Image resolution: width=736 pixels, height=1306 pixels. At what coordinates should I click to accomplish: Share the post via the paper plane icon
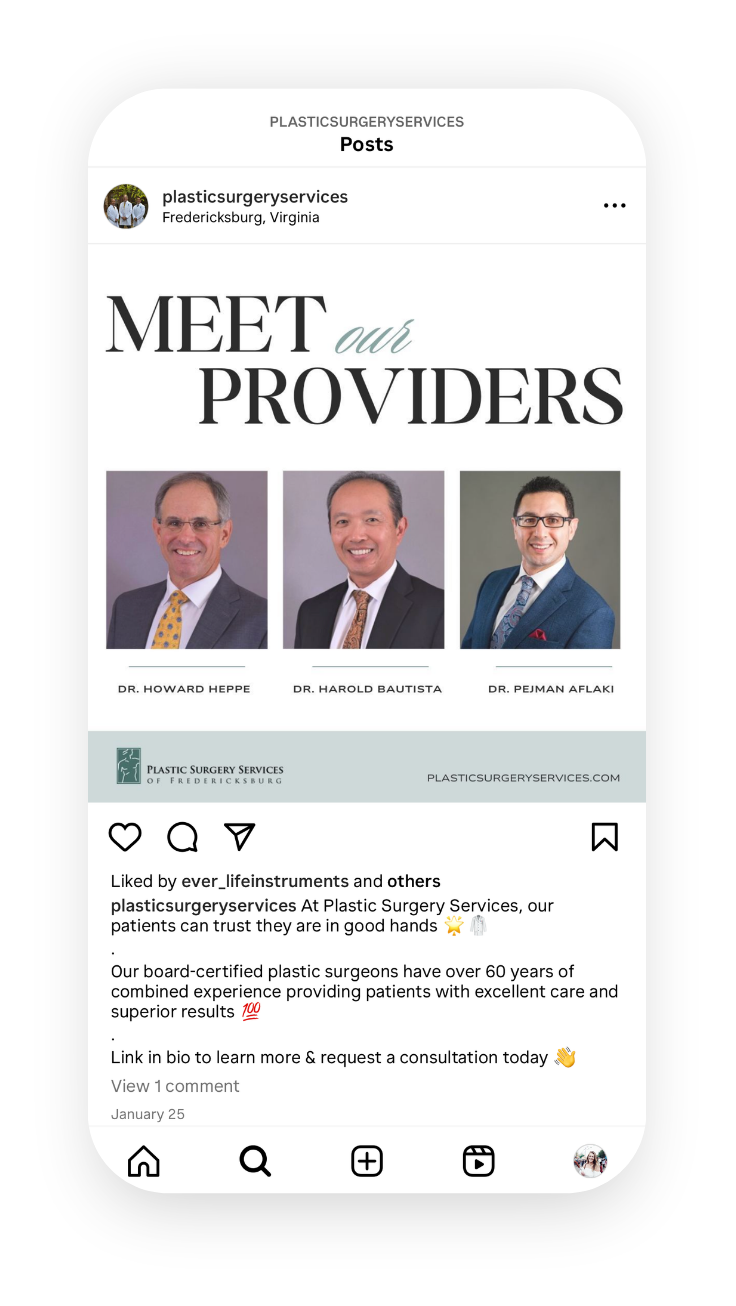click(x=240, y=837)
